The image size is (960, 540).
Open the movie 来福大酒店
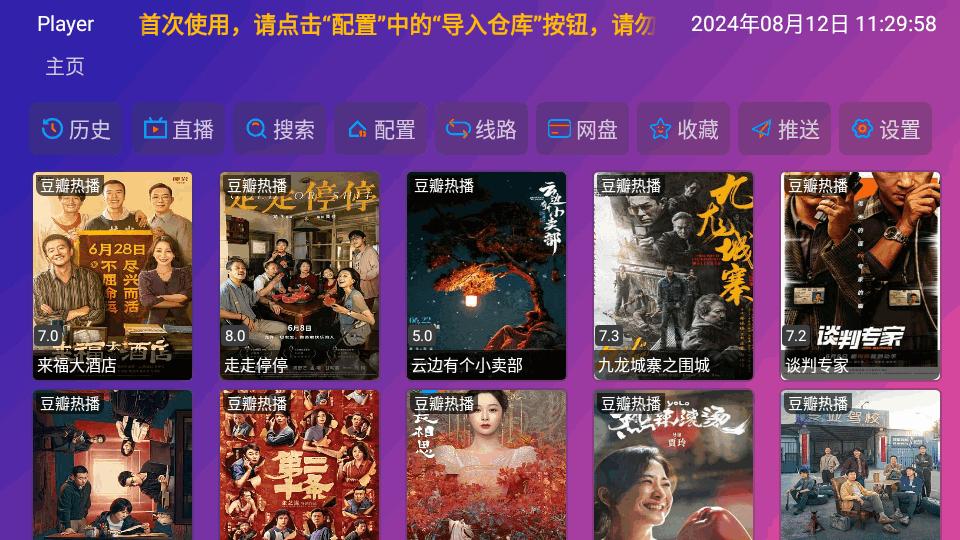click(112, 275)
